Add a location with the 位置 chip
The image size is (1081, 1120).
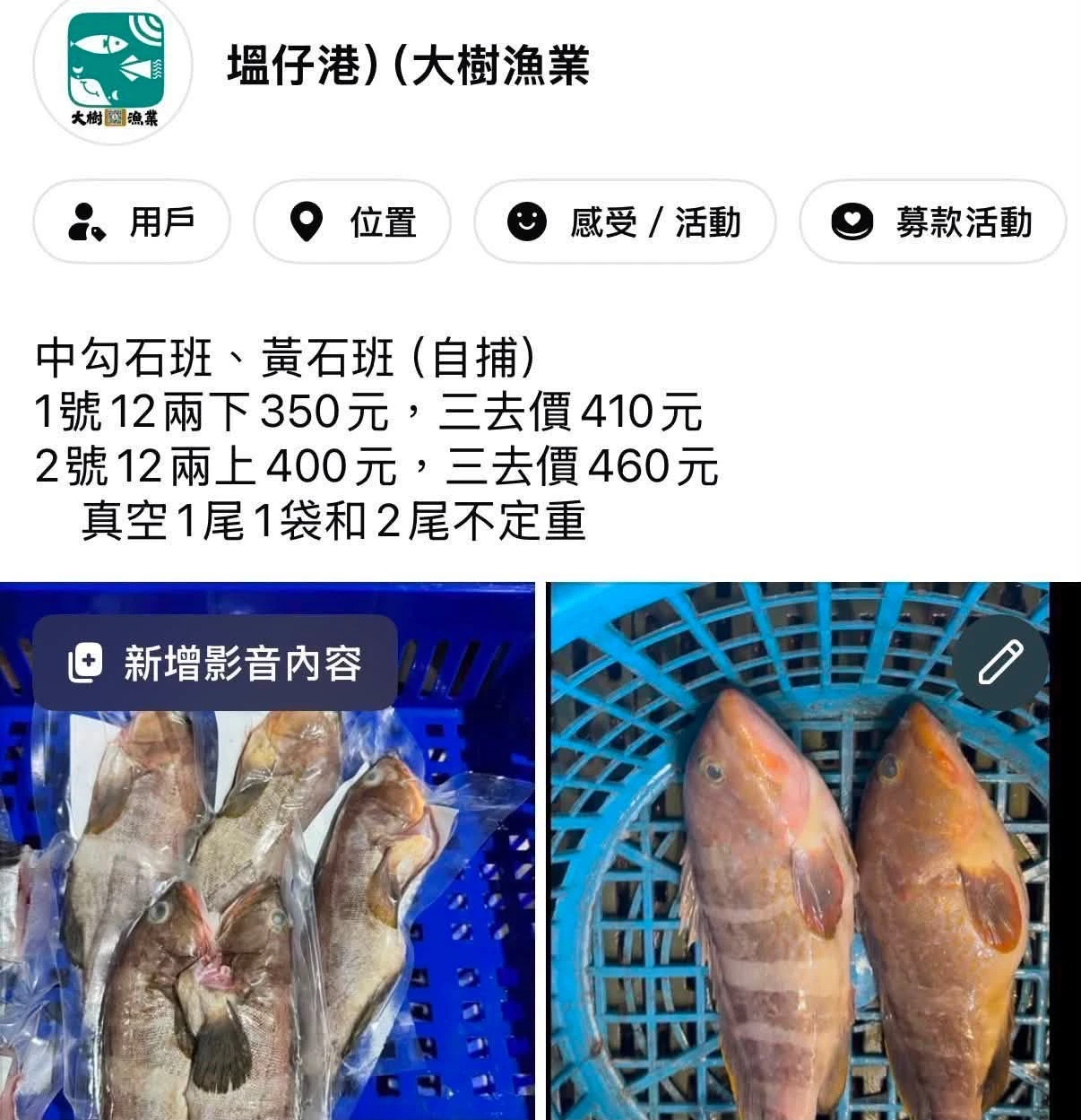[352, 221]
